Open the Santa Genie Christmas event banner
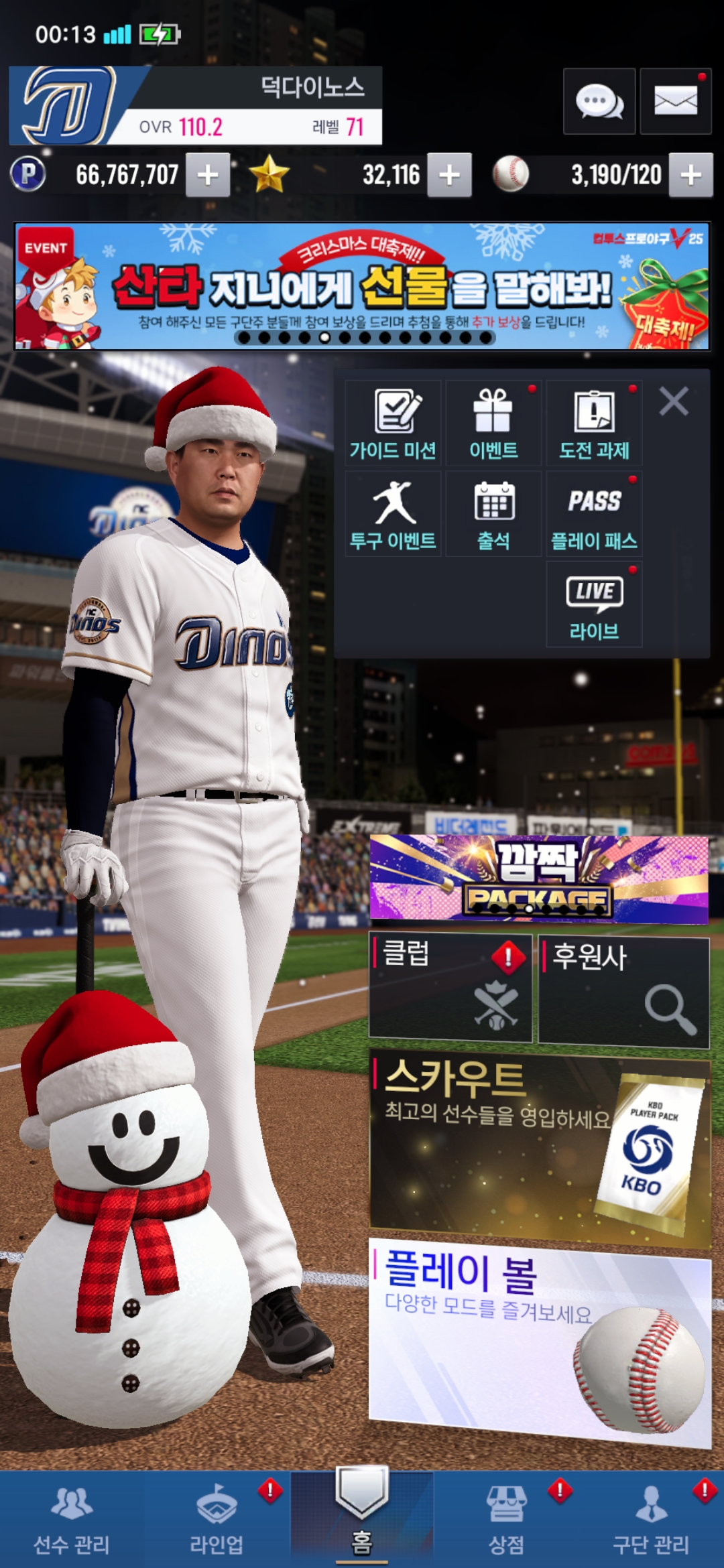The image size is (724, 1568). [x=362, y=286]
